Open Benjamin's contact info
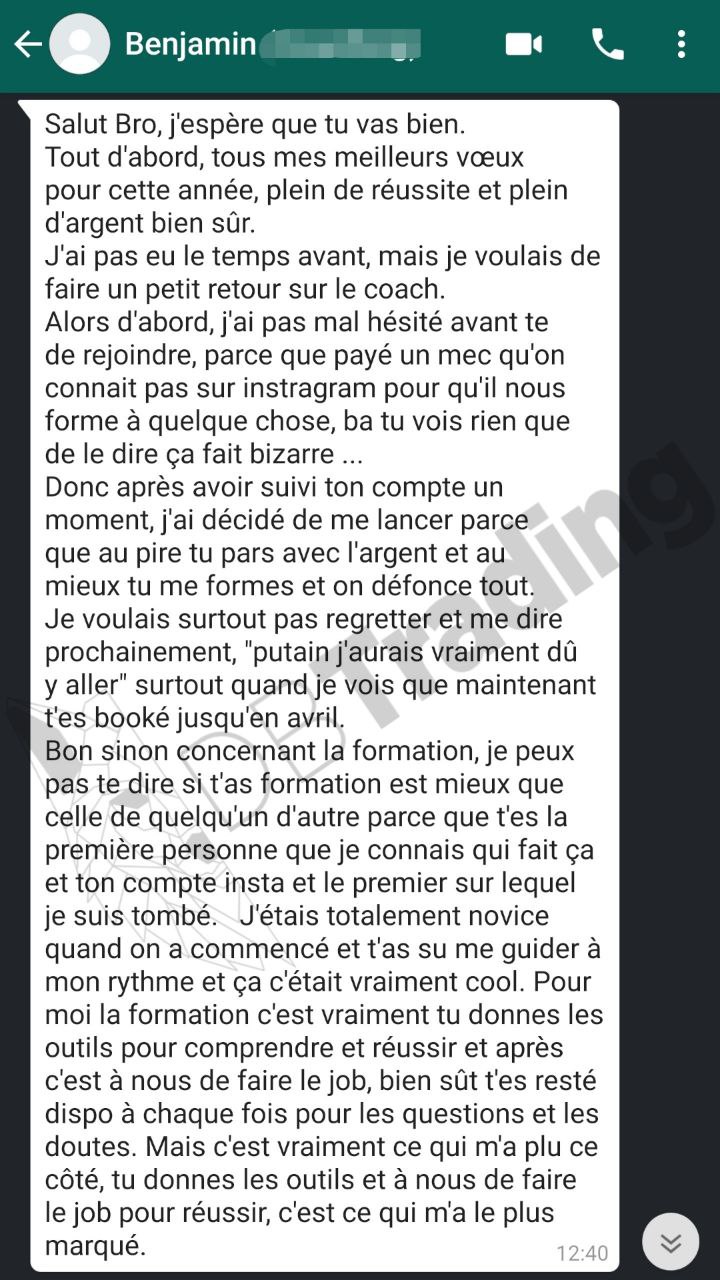Image resolution: width=720 pixels, height=1280 pixels. [x=270, y=44]
